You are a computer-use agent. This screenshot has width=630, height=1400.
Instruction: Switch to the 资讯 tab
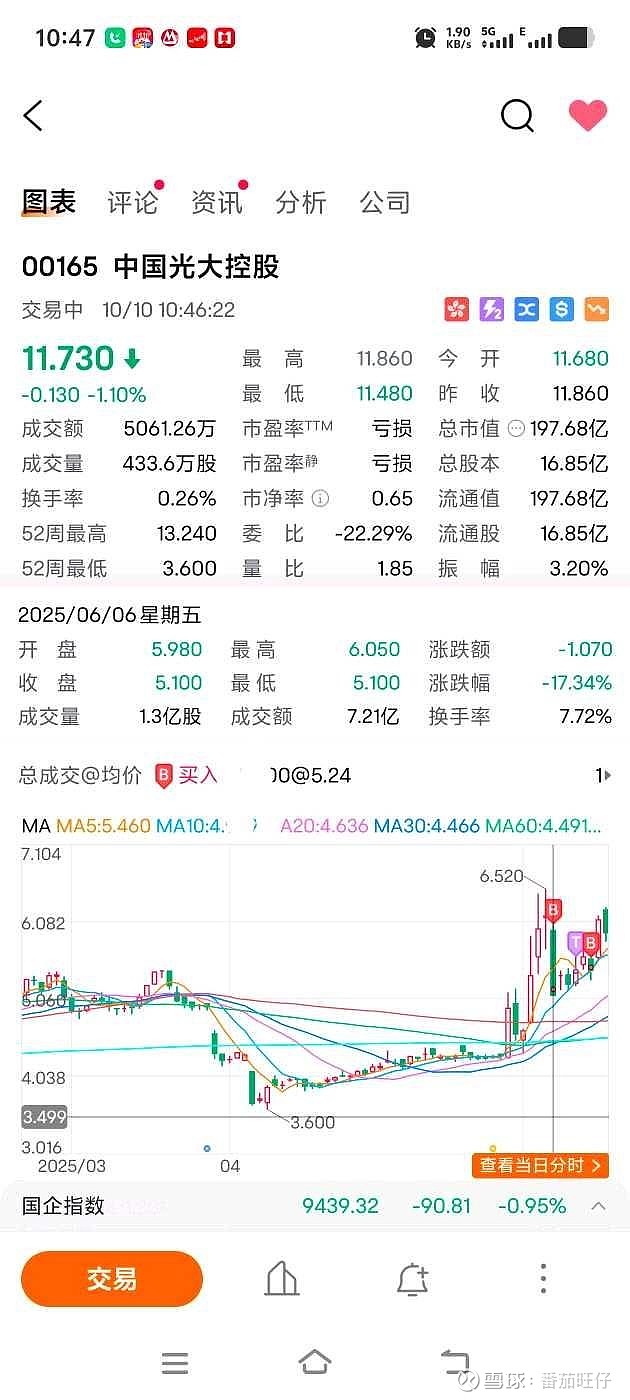point(217,203)
